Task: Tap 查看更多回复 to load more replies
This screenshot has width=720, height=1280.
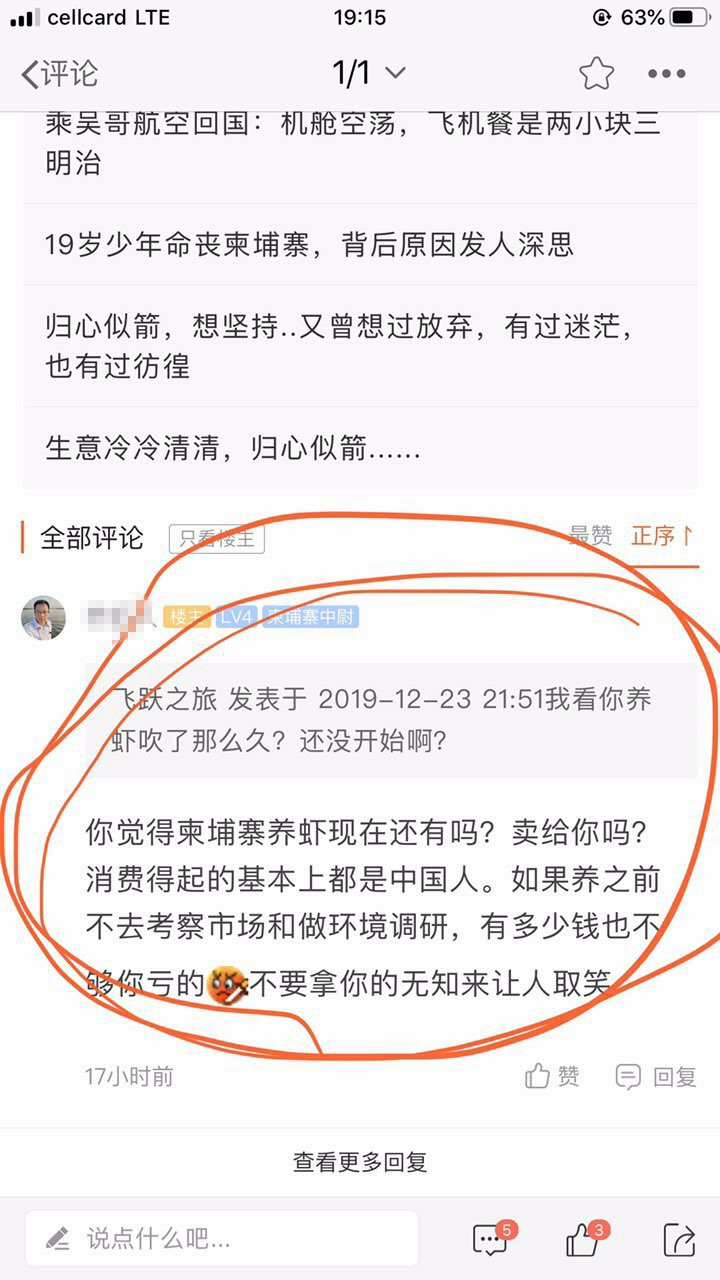Action: 360,1161
